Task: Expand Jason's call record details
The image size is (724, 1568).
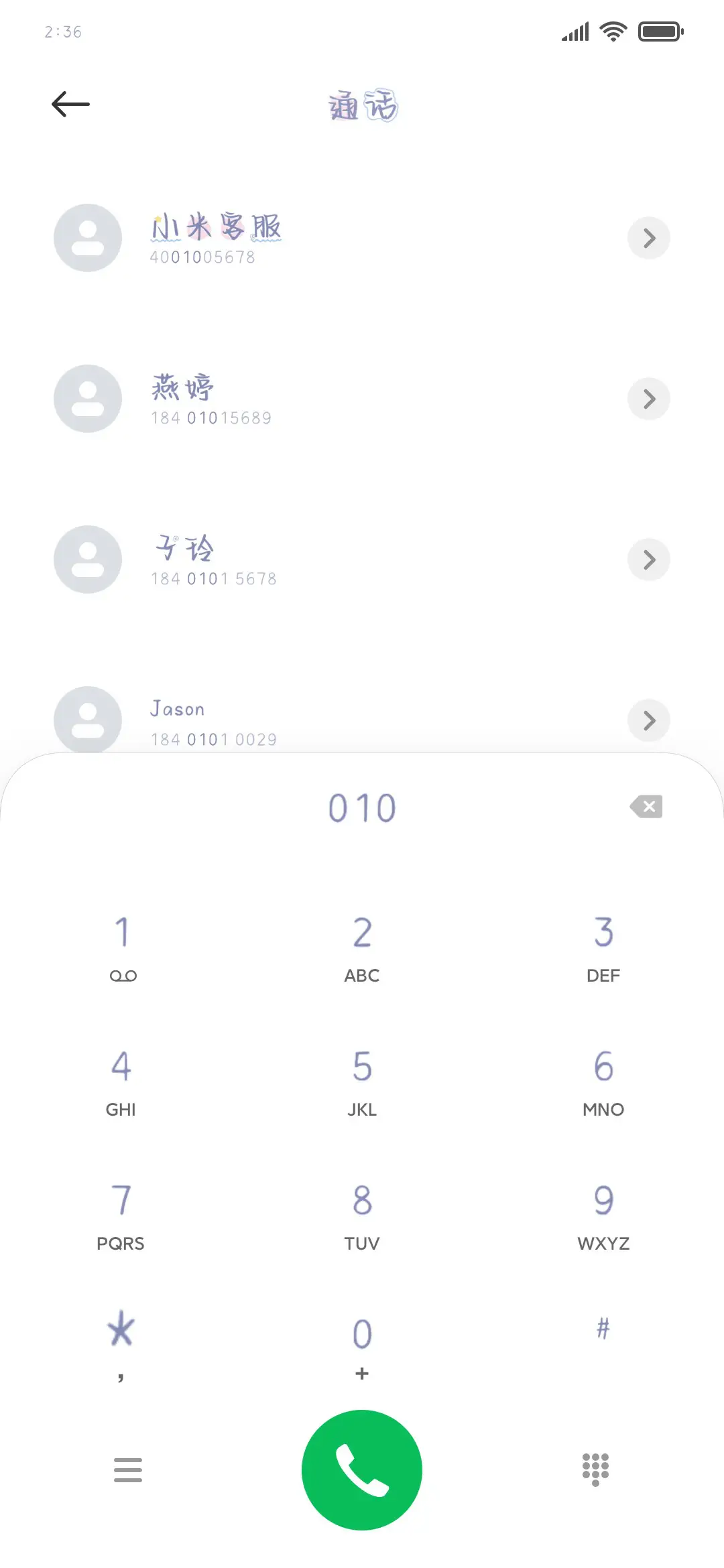Action: (x=648, y=720)
